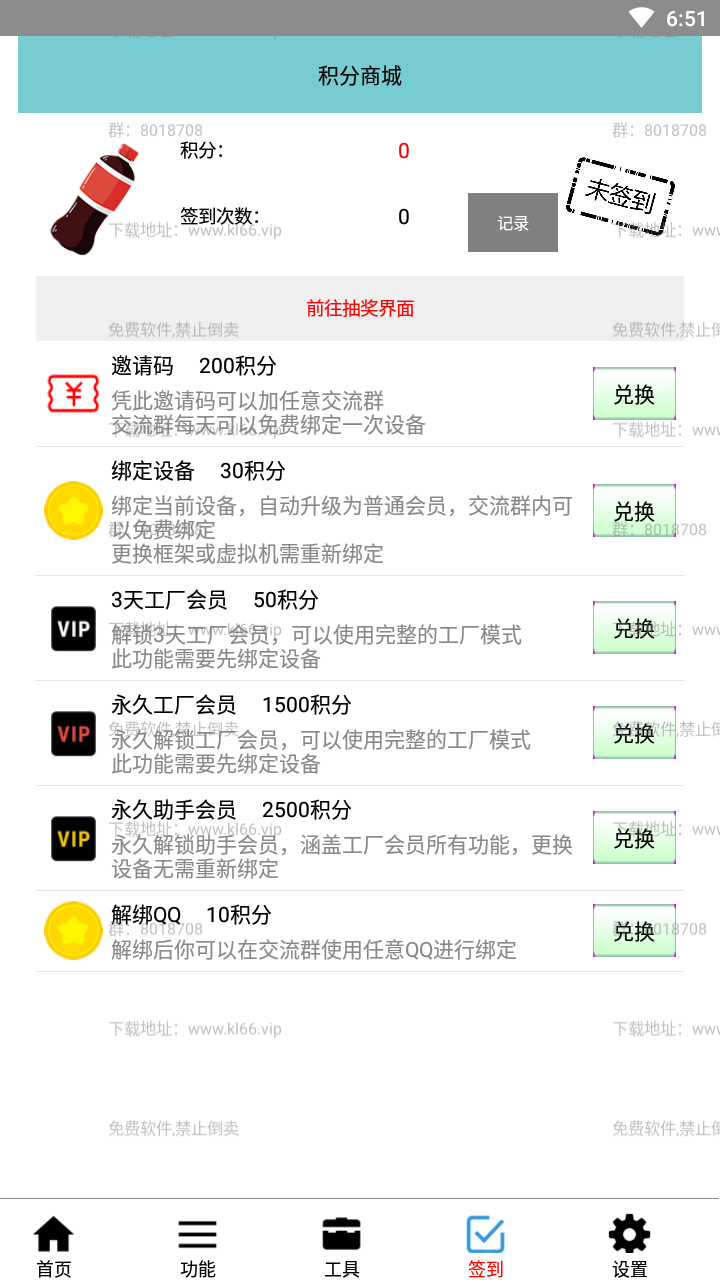Open the 功能 functions tab
This screenshot has height=1280, width=720.
point(198,1246)
